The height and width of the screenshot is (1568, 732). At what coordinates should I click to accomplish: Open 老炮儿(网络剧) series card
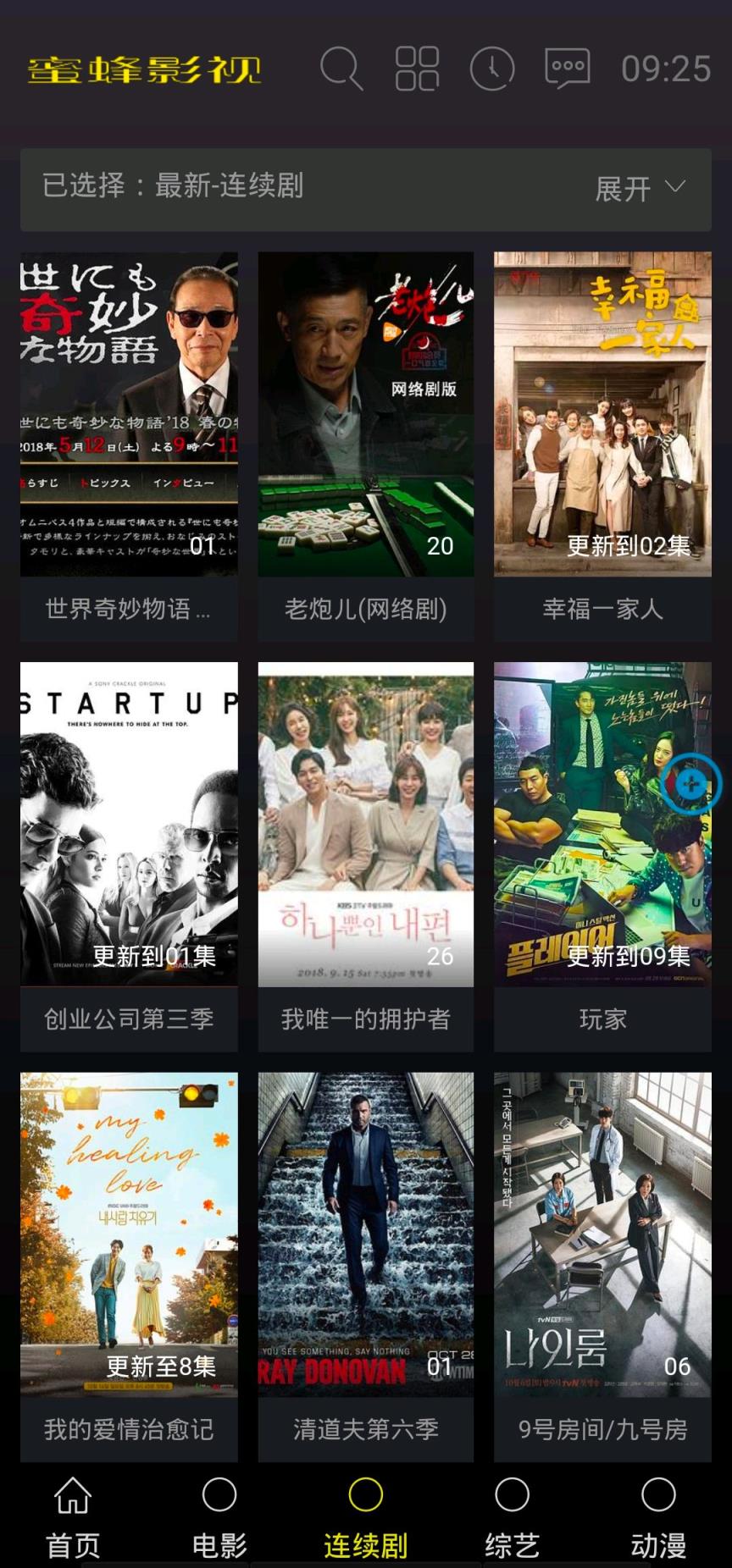(366, 415)
